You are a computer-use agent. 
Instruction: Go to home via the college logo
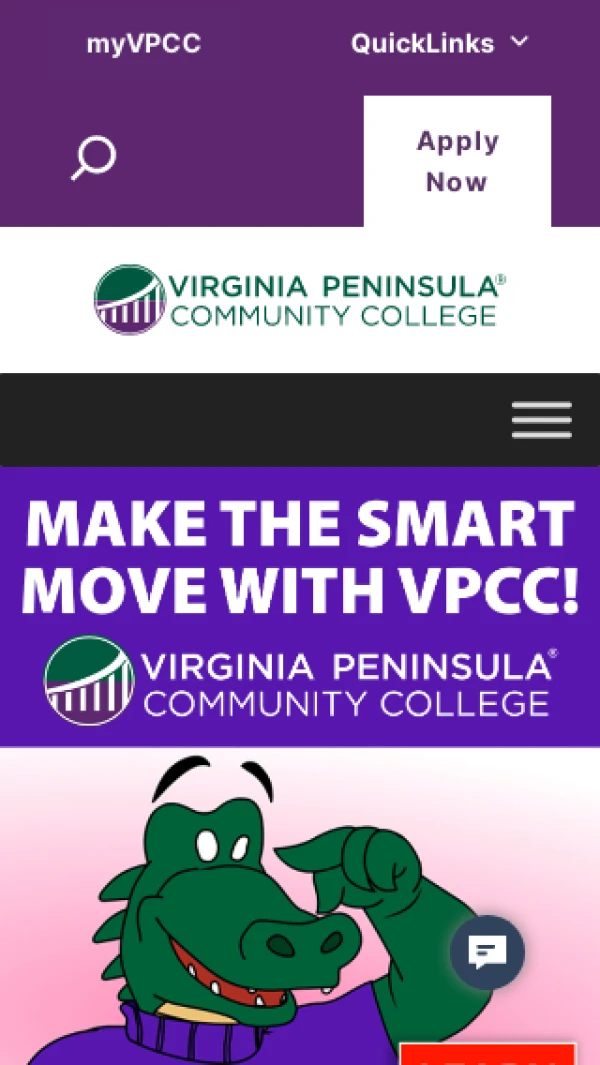pos(299,299)
